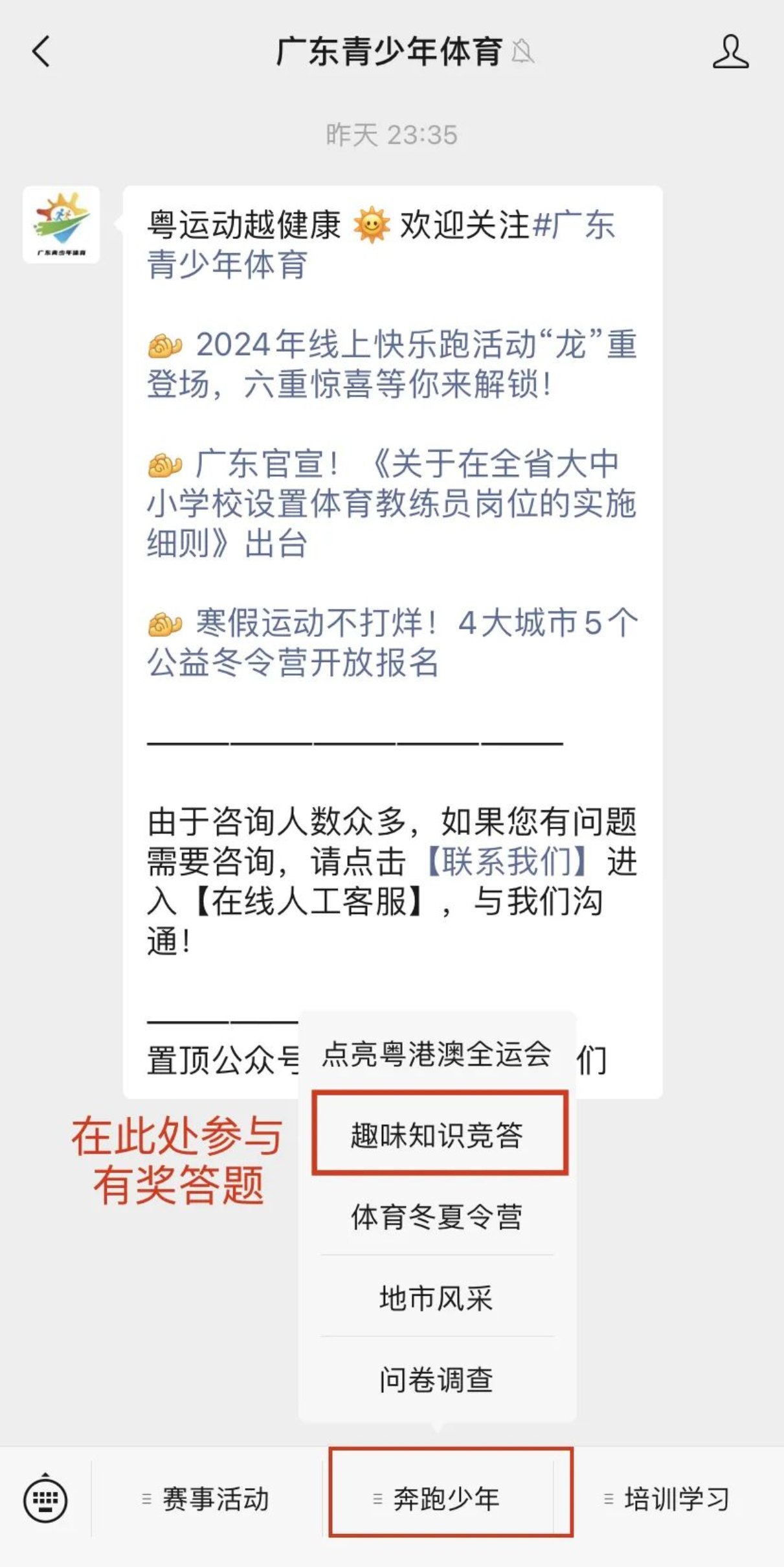784x1567 pixels.
Task: Select 点亮粤港澳全运会 from the popup menu
Action: (436, 1054)
